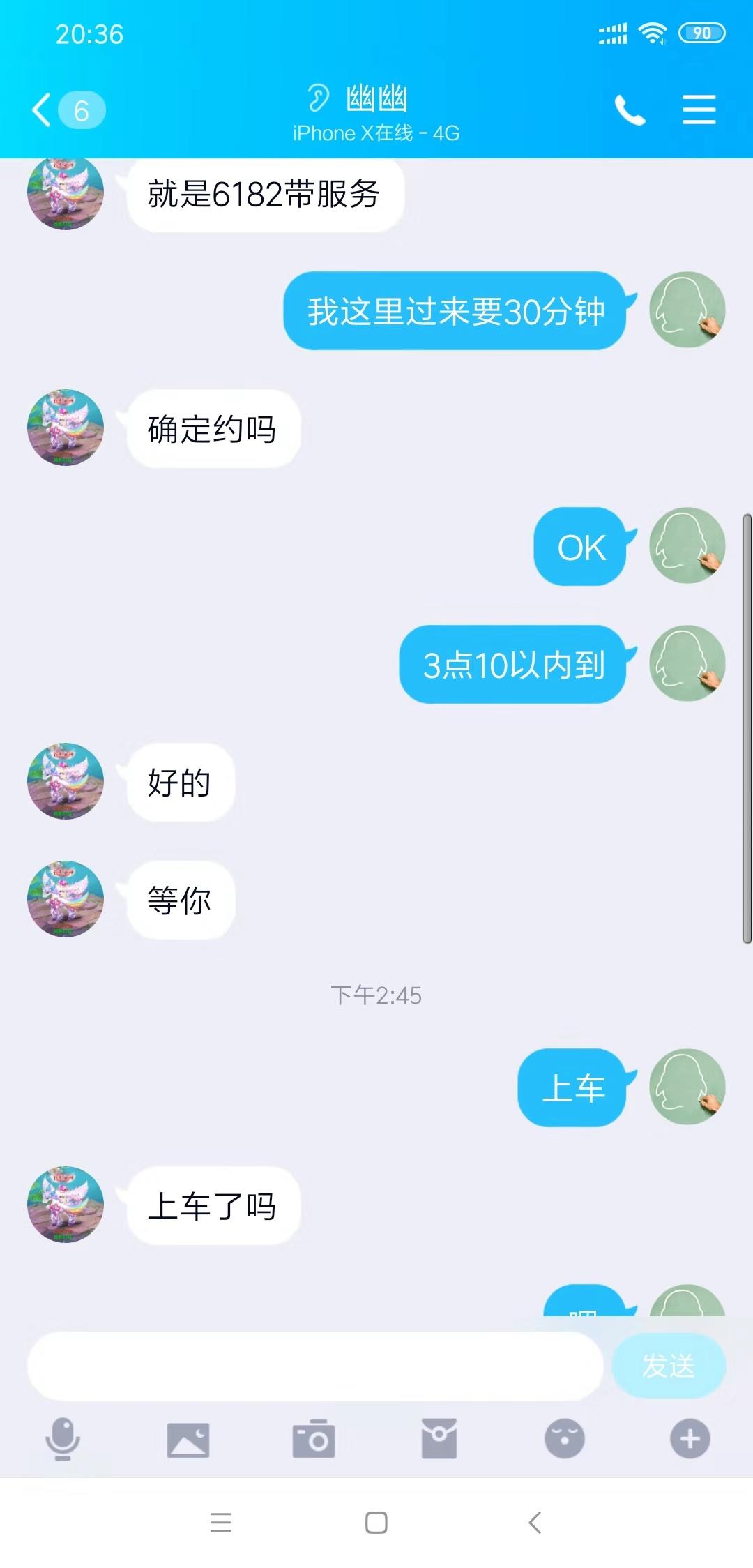Open the camera to take a photo
Screen dimensions: 753x1568
(x=314, y=1439)
